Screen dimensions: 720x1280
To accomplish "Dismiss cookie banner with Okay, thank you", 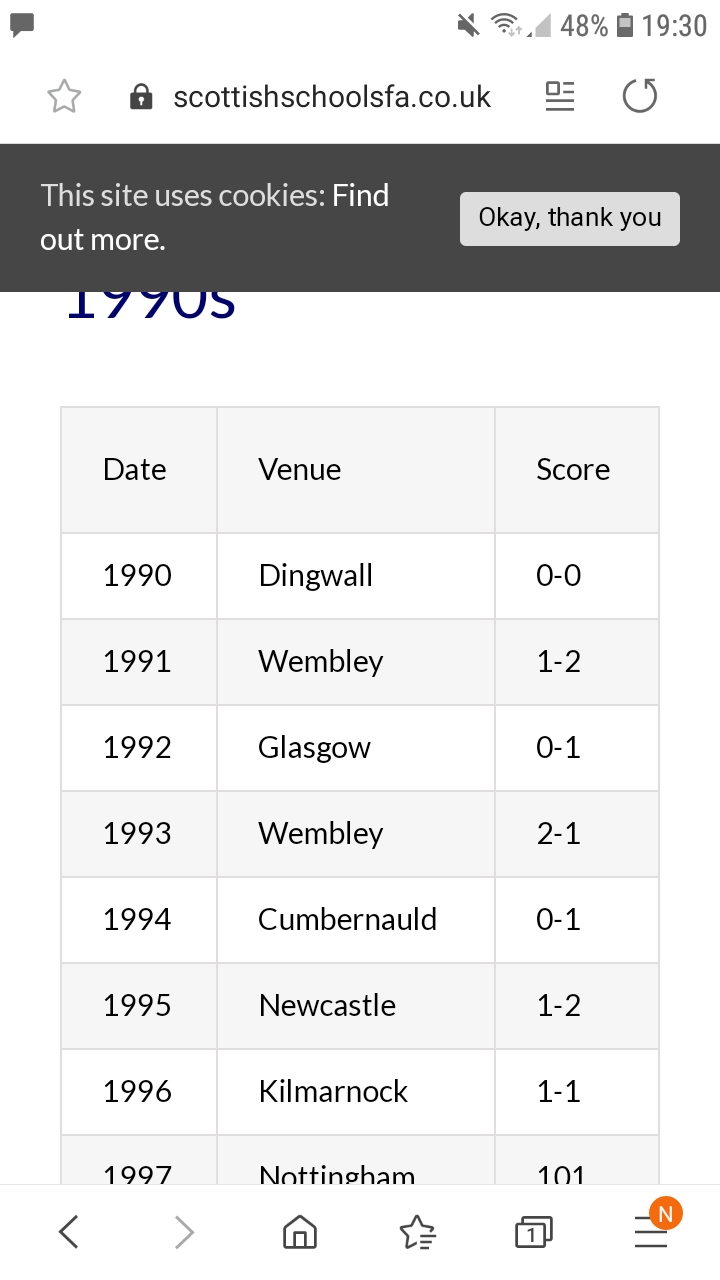I will 569,218.
